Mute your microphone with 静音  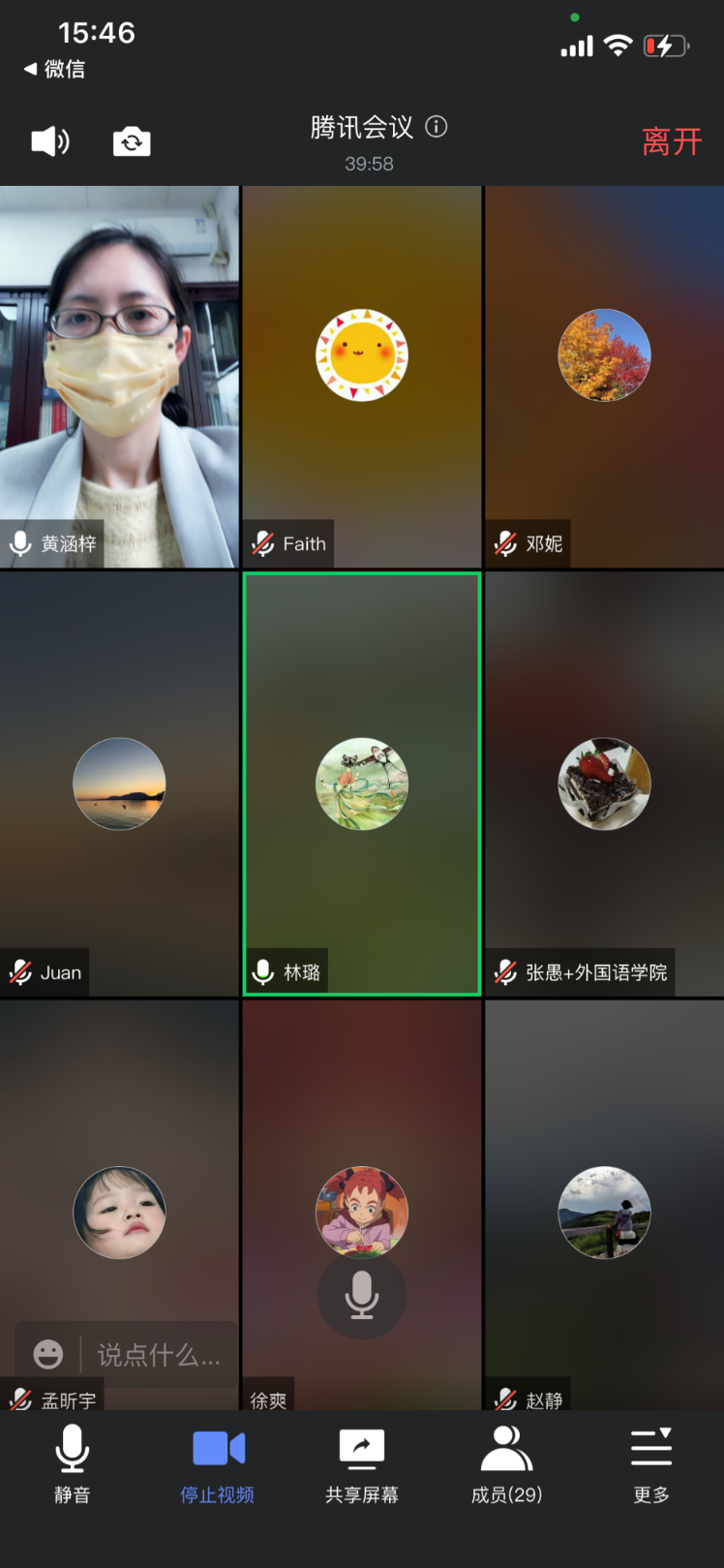72,1464
